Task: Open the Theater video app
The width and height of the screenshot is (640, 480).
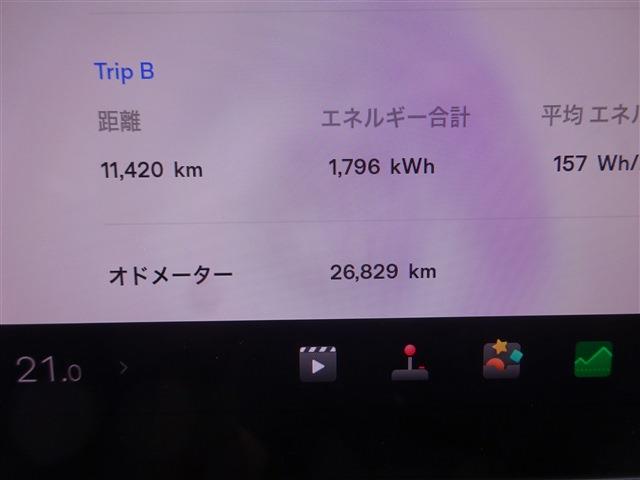Action: 318,364
